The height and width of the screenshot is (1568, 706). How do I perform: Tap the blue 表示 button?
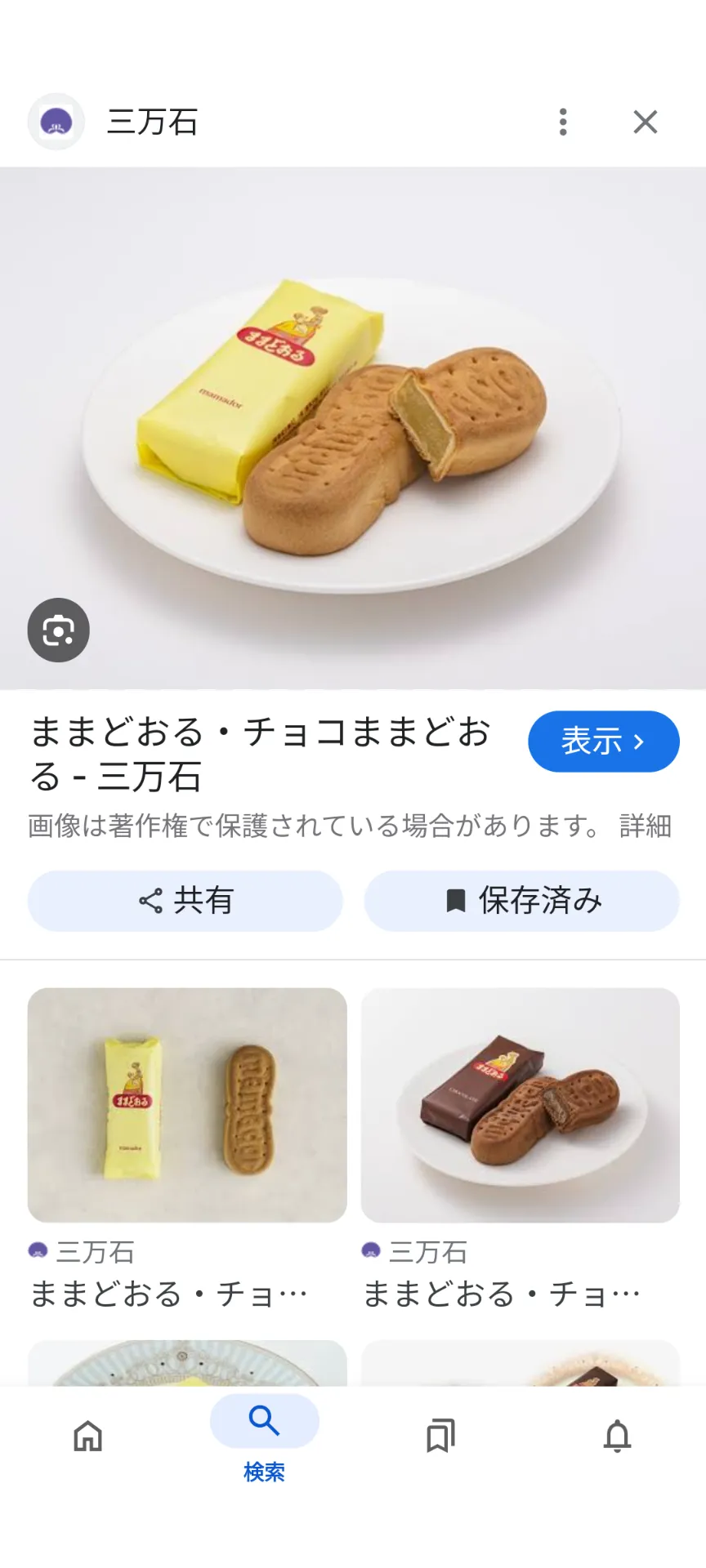603,742
